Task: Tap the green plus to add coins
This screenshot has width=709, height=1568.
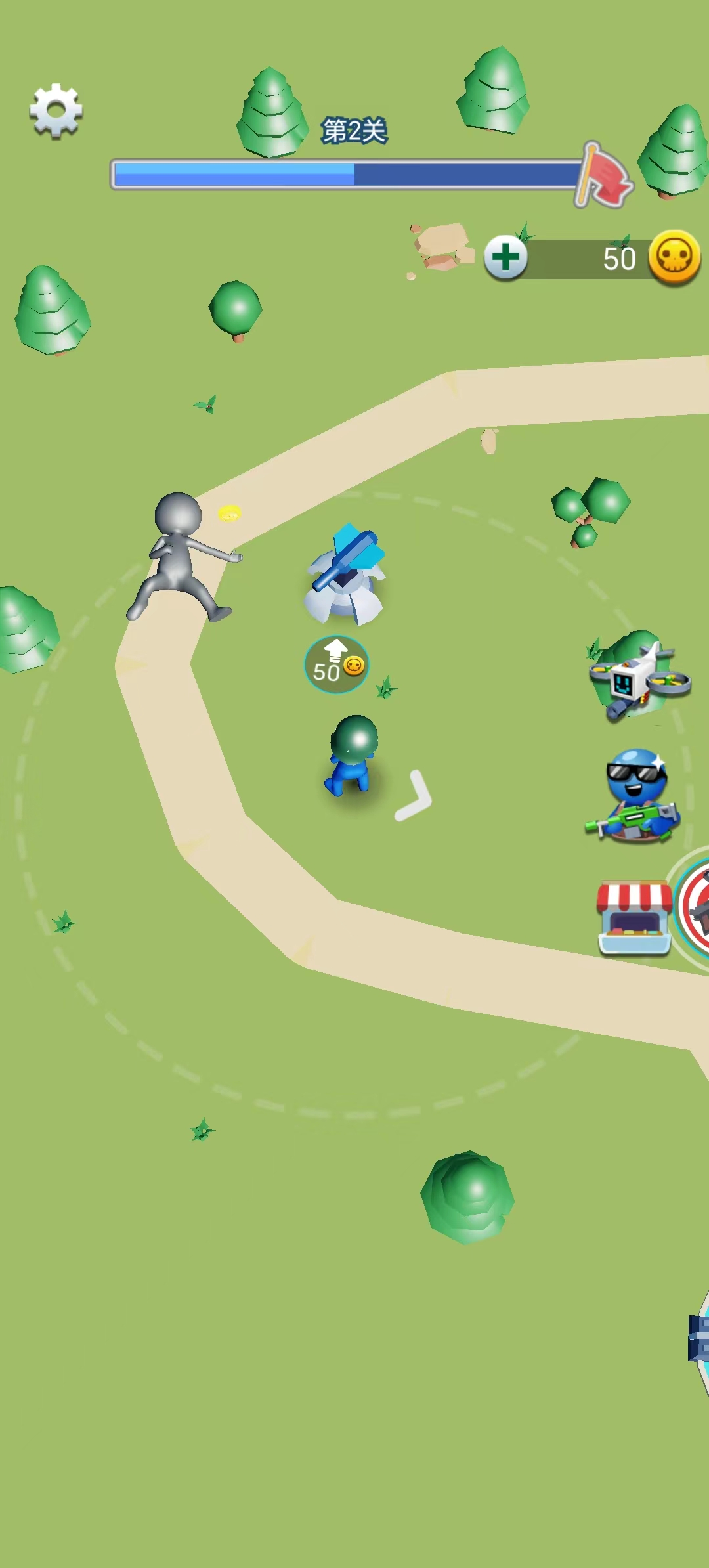Action: coord(505,257)
